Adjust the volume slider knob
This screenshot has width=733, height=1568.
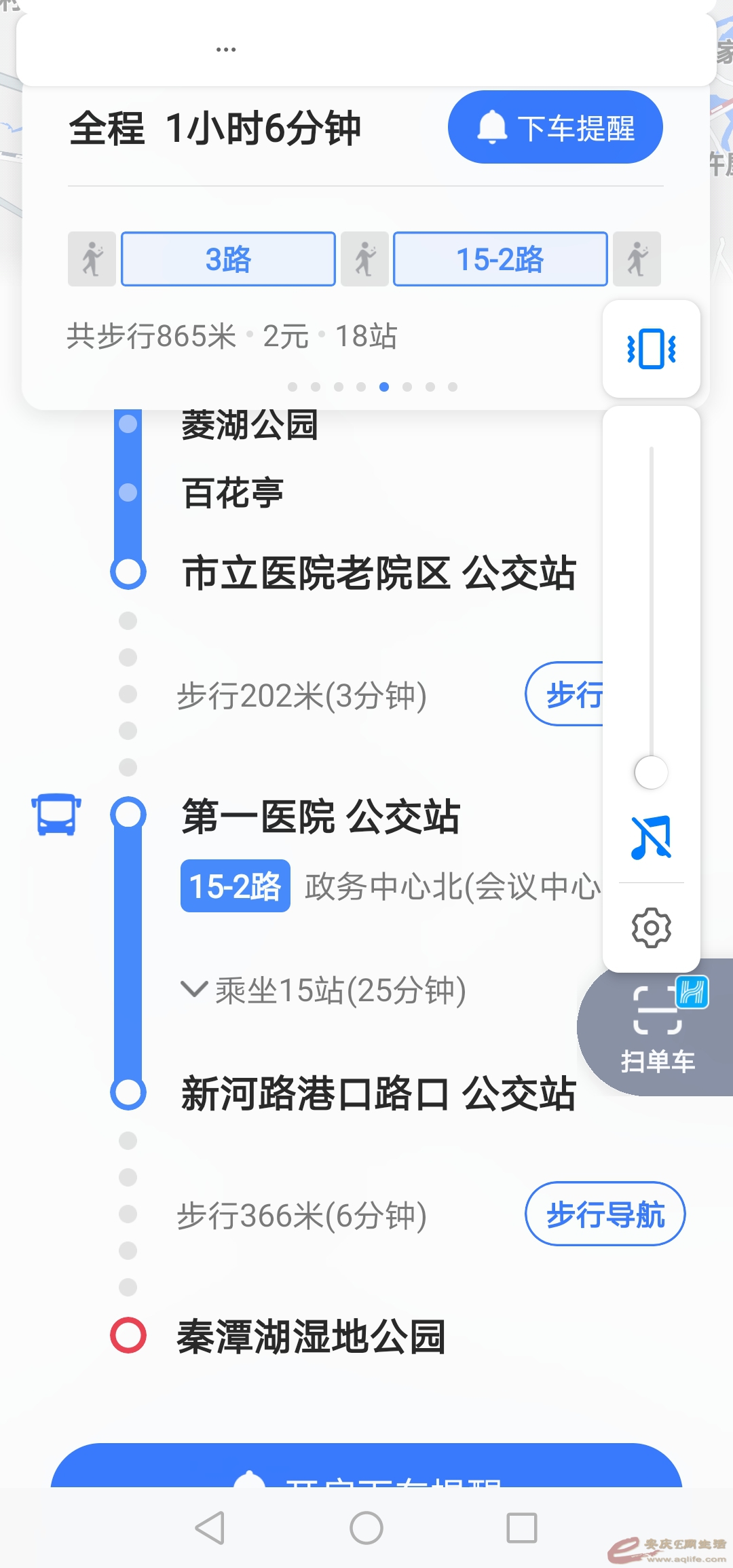[651, 772]
